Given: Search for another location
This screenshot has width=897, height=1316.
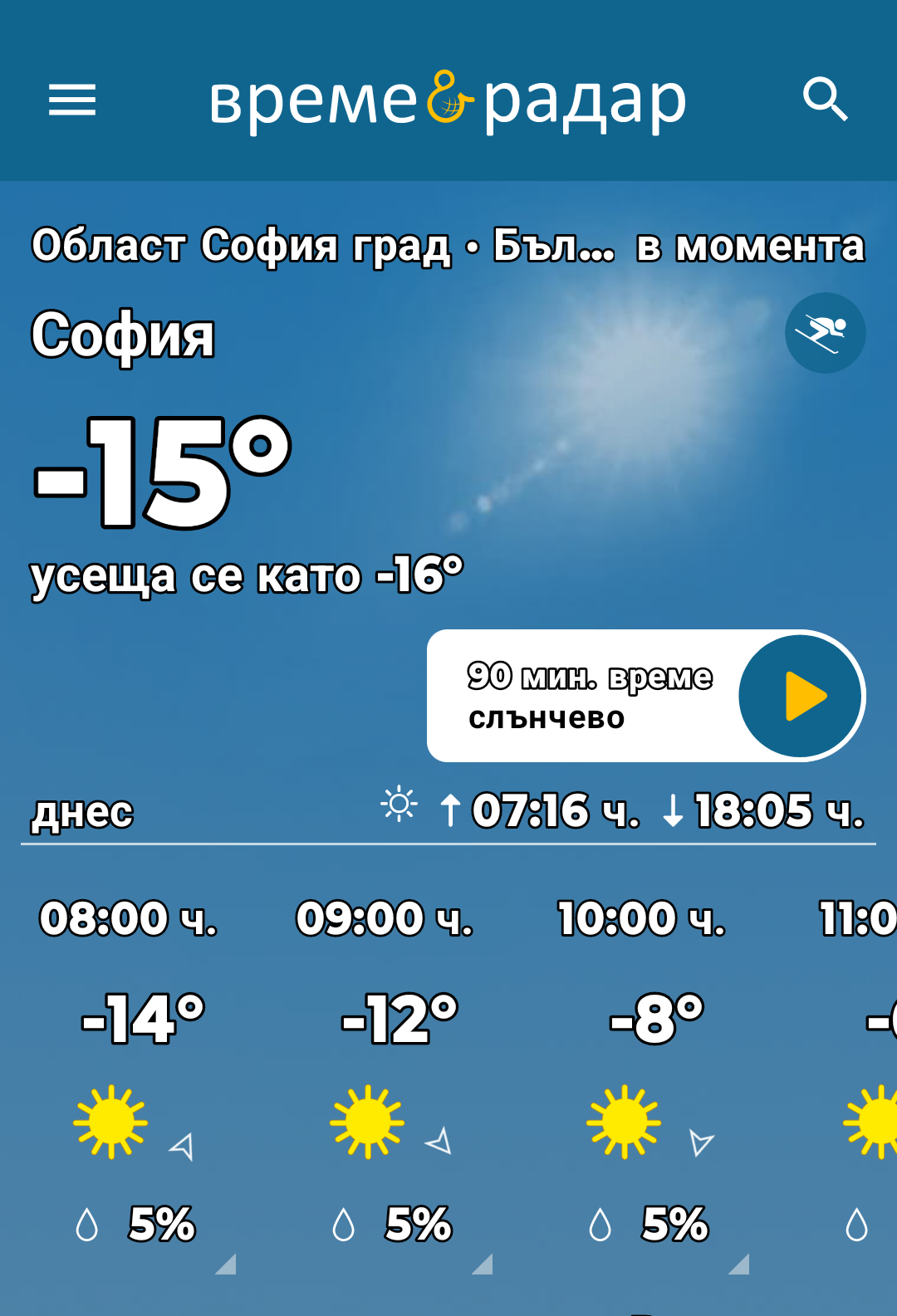Looking at the screenshot, I should pos(825,100).
